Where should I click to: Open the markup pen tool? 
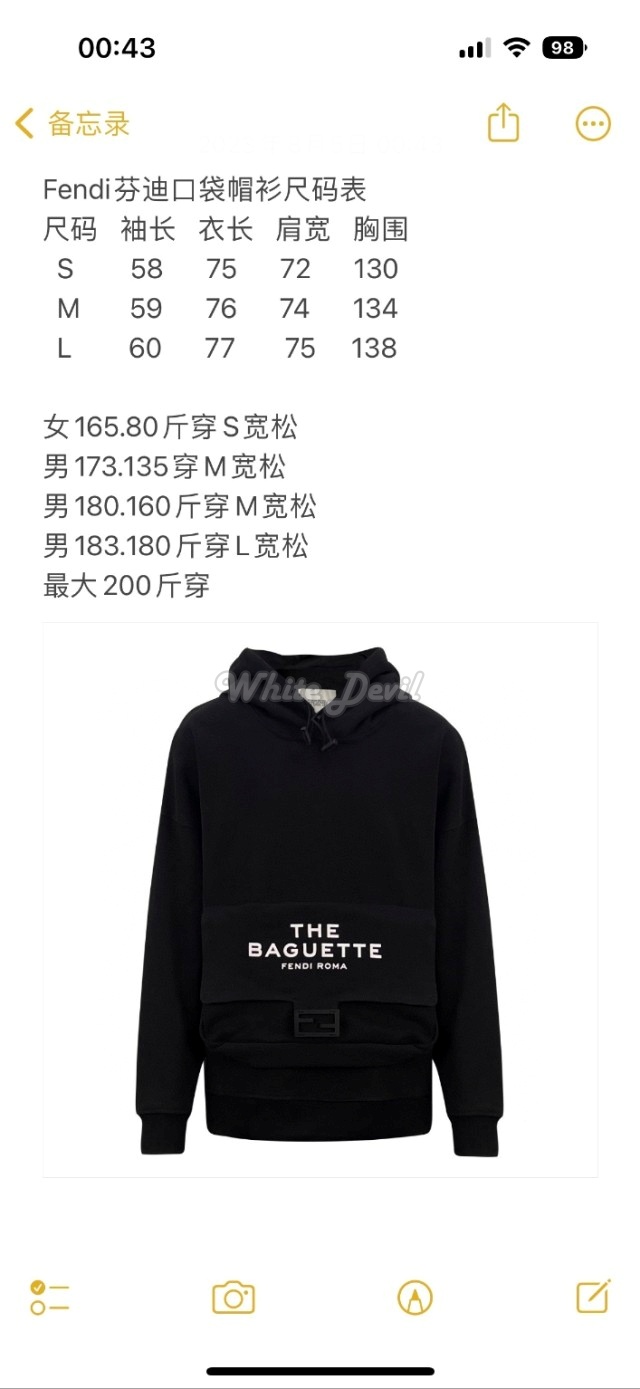pos(414,1297)
